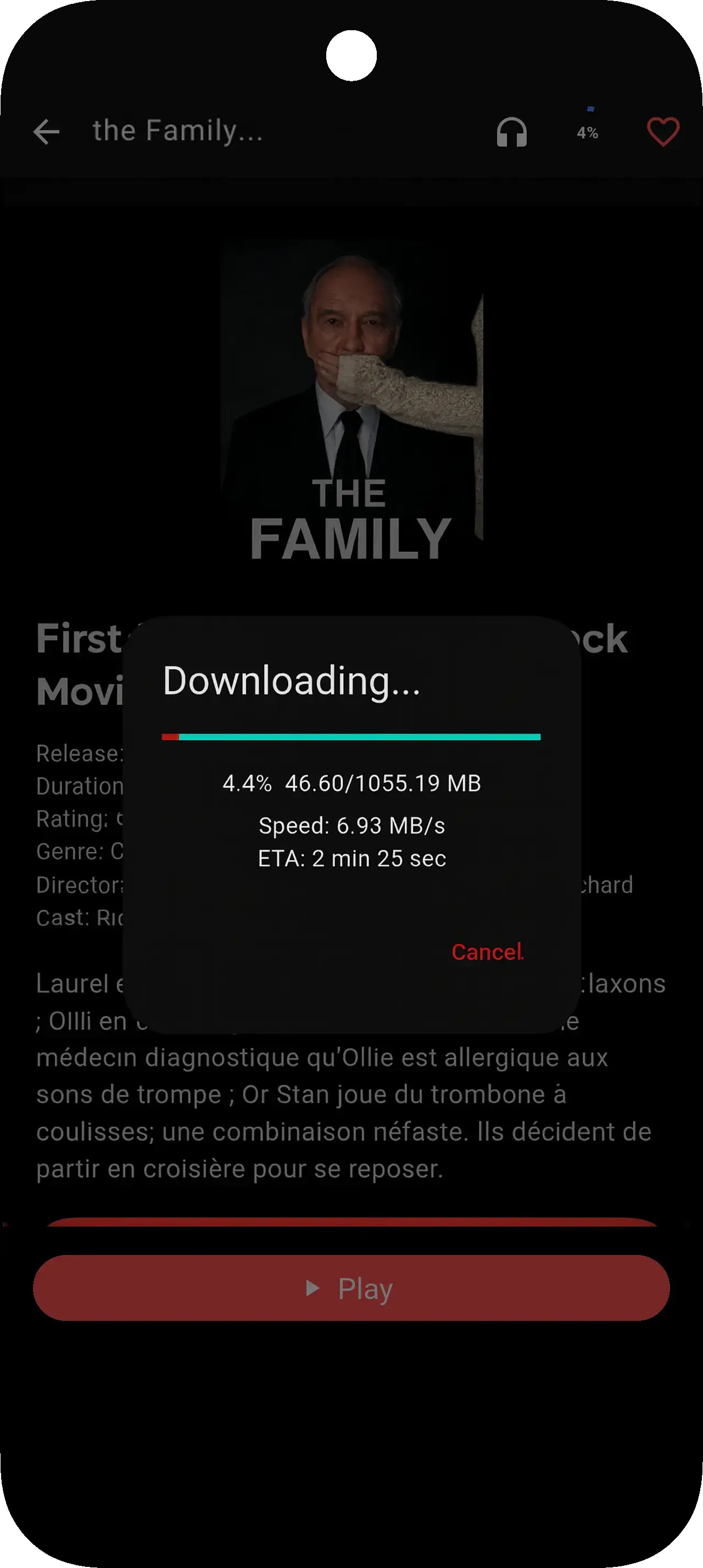Screen dimensions: 703x1568
Task: Go back using the arrow
Action: pyautogui.click(x=46, y=131)
